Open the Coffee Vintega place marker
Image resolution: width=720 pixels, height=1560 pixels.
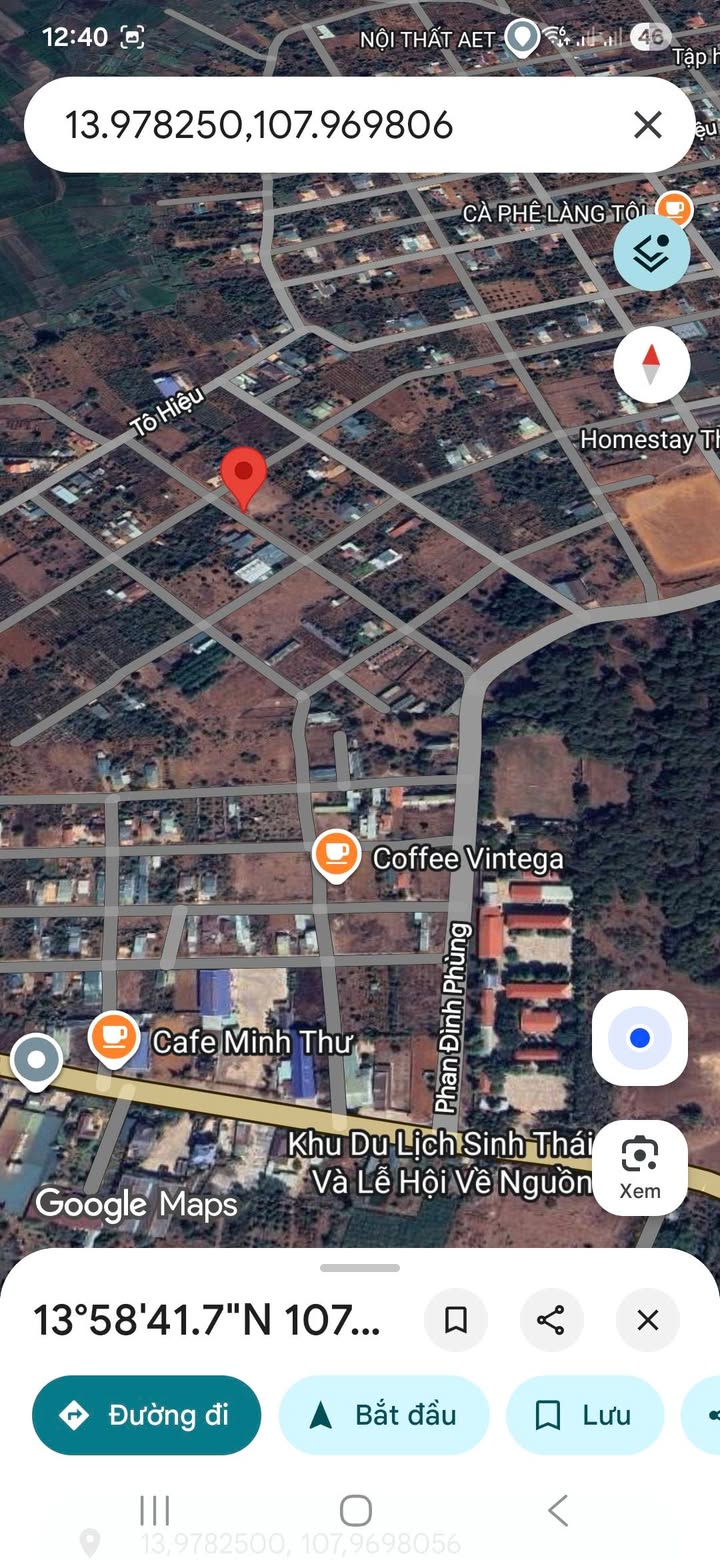pos(336,855)
